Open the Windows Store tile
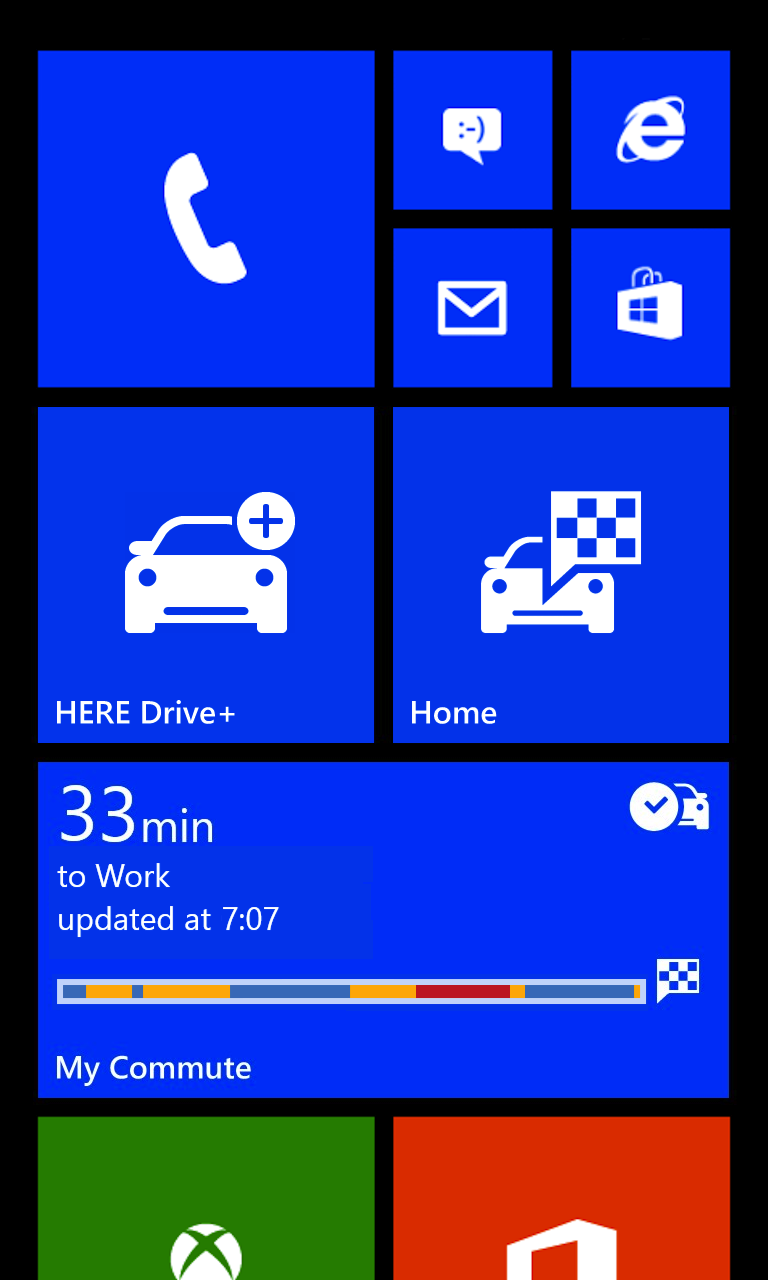This screenshot has height=1280, width=768. (650, 307)
